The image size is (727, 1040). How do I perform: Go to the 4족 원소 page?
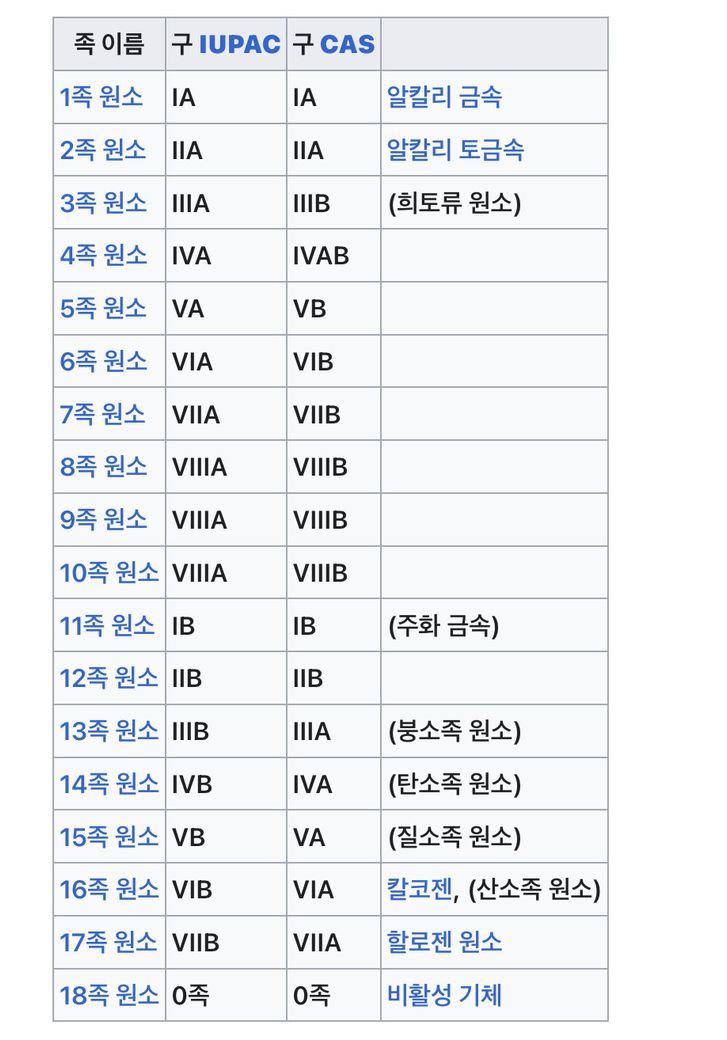(x=102, y=255)
